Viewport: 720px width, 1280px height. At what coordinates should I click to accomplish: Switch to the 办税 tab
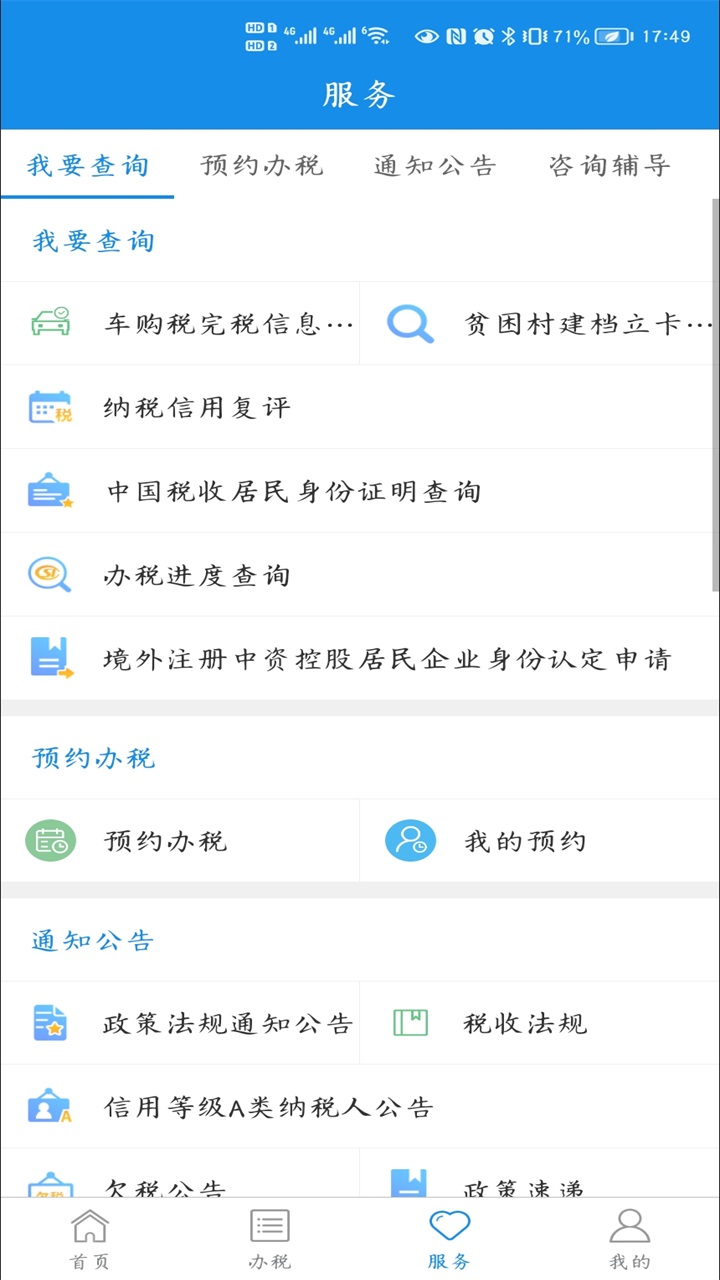click(269, 1237)
